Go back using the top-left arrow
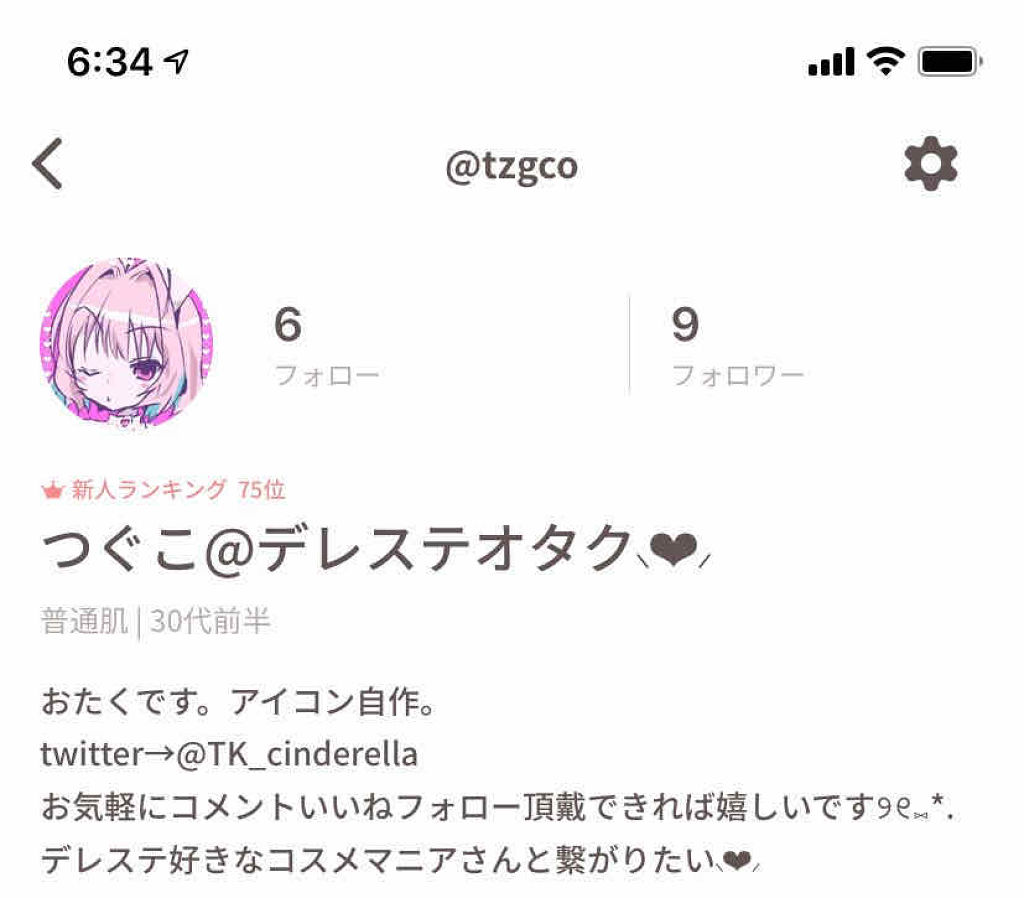Screen dimensions: 1024x898 pyautogui.click(x=48, y=165)
